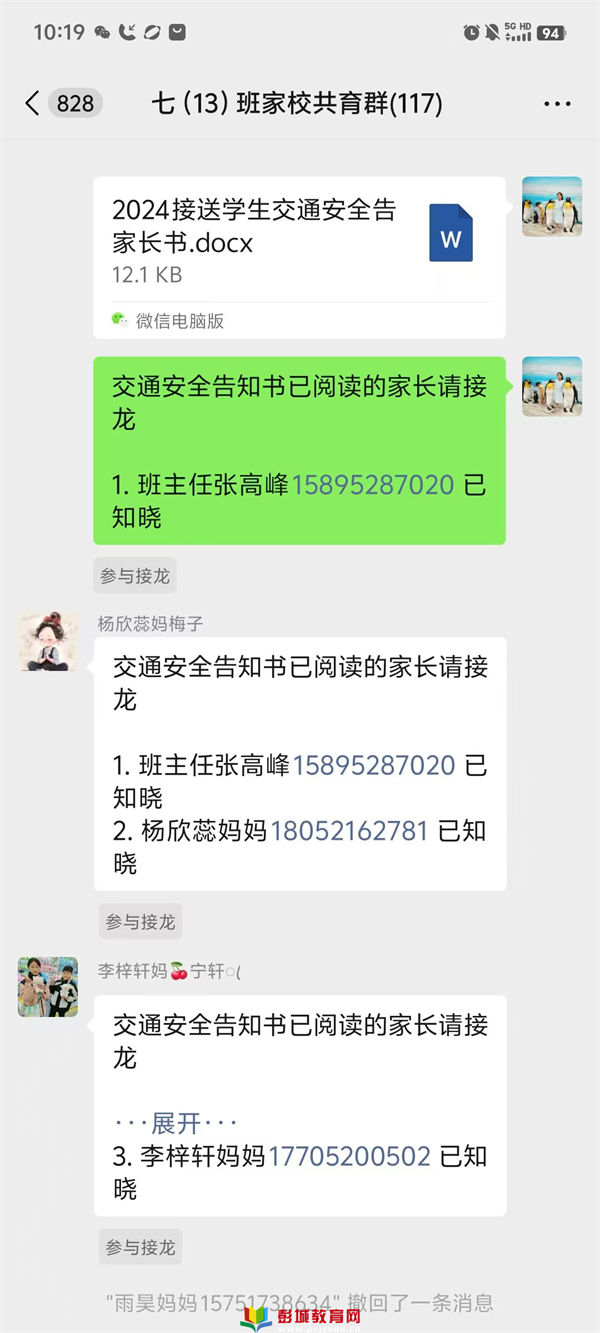Screen dimensions: 600x1333
Task: Open 2024接送学生交通安全告家长书.docx file
Action: click(299, 241)
